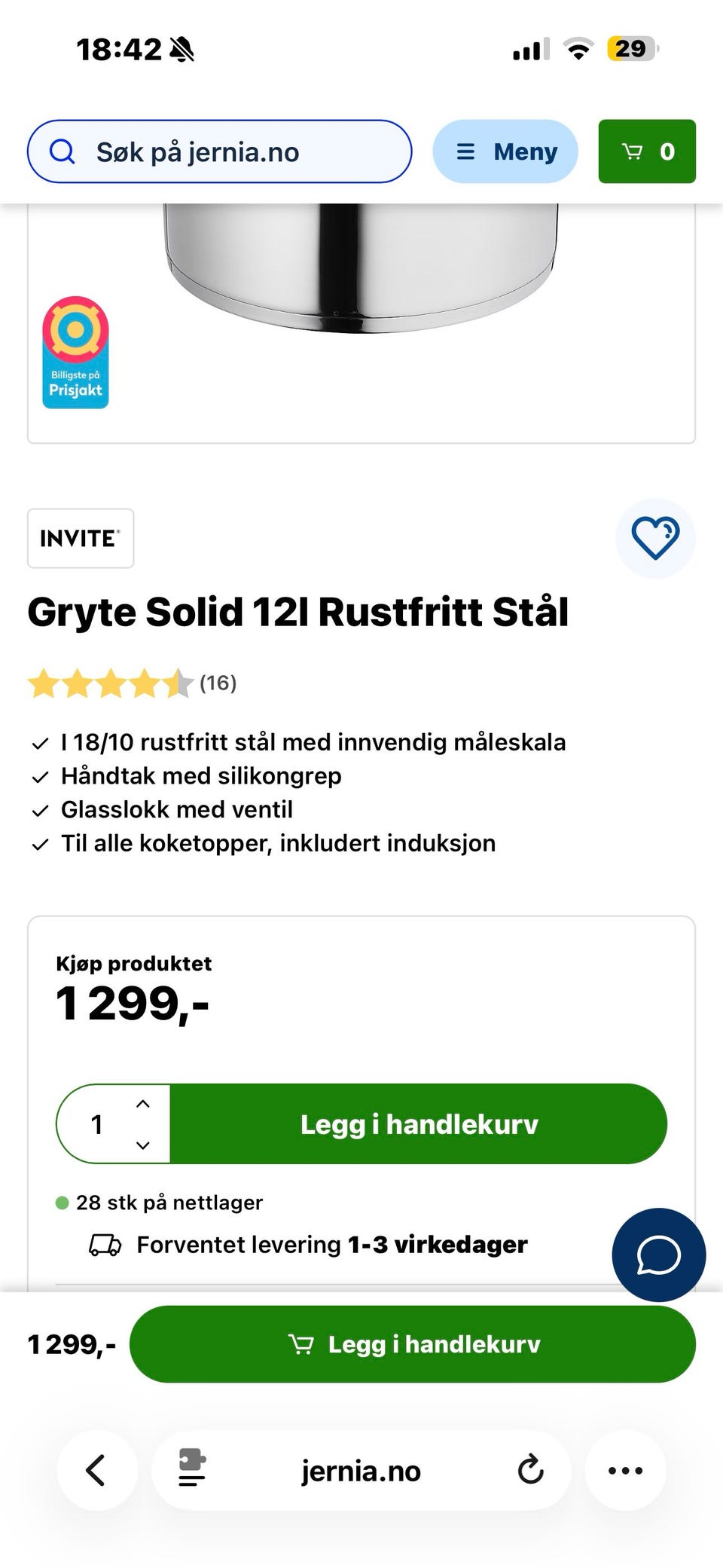Tap the jernia.no address bar
This screenshot has height=1568, width=723.
361,1470
